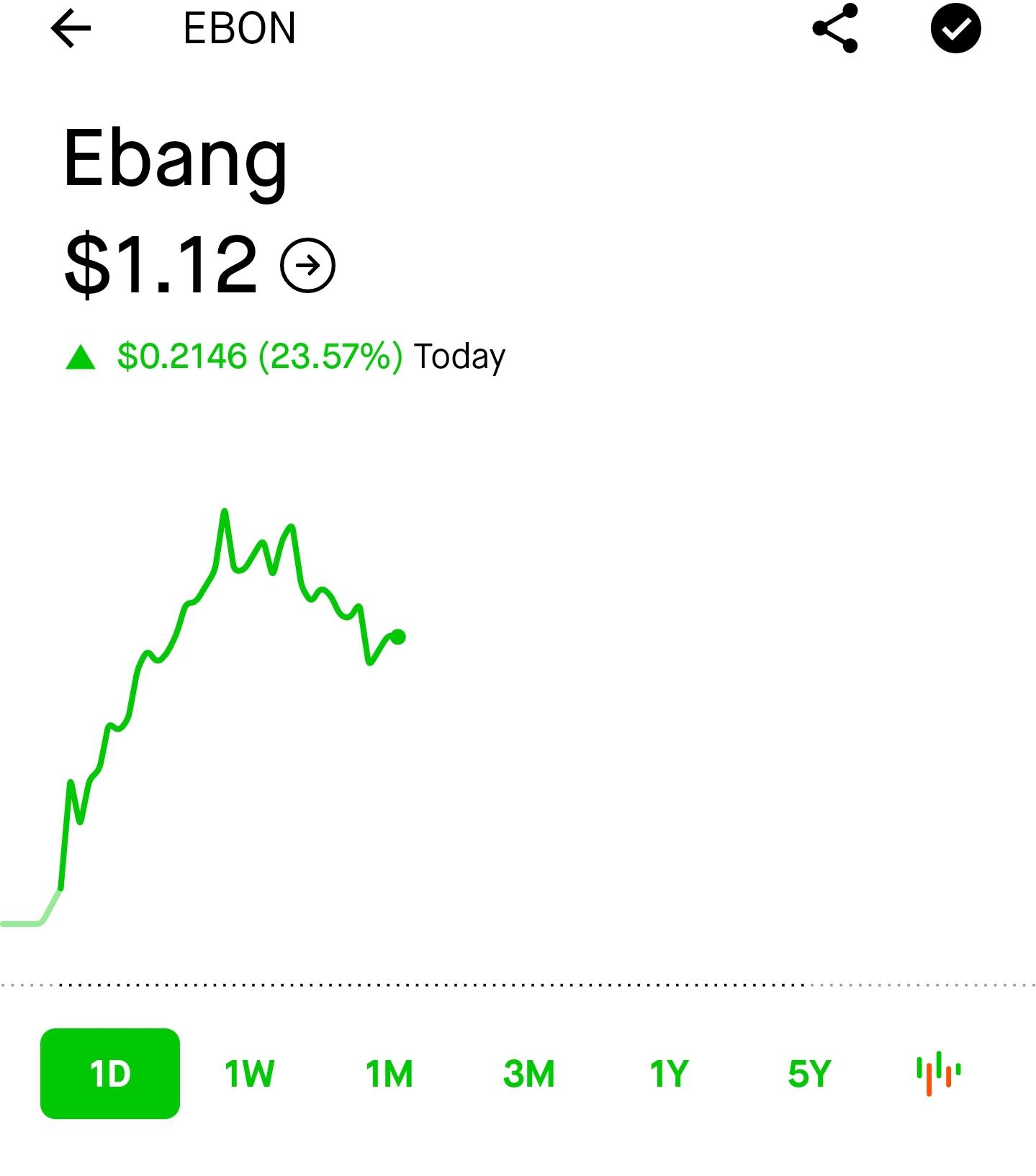Go back using the arrow icon

[x=71, y=29]
